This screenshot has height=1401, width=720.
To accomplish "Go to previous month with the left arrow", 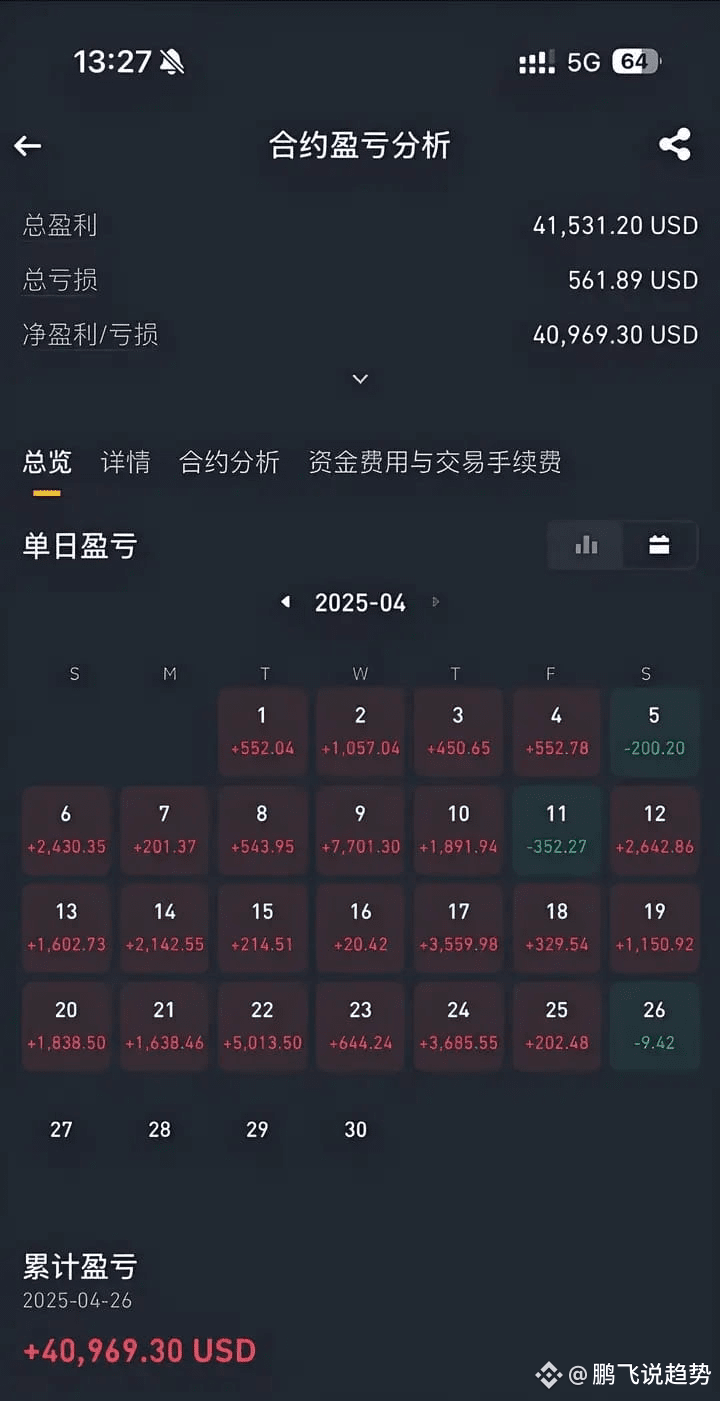I will tap(285, 602).
